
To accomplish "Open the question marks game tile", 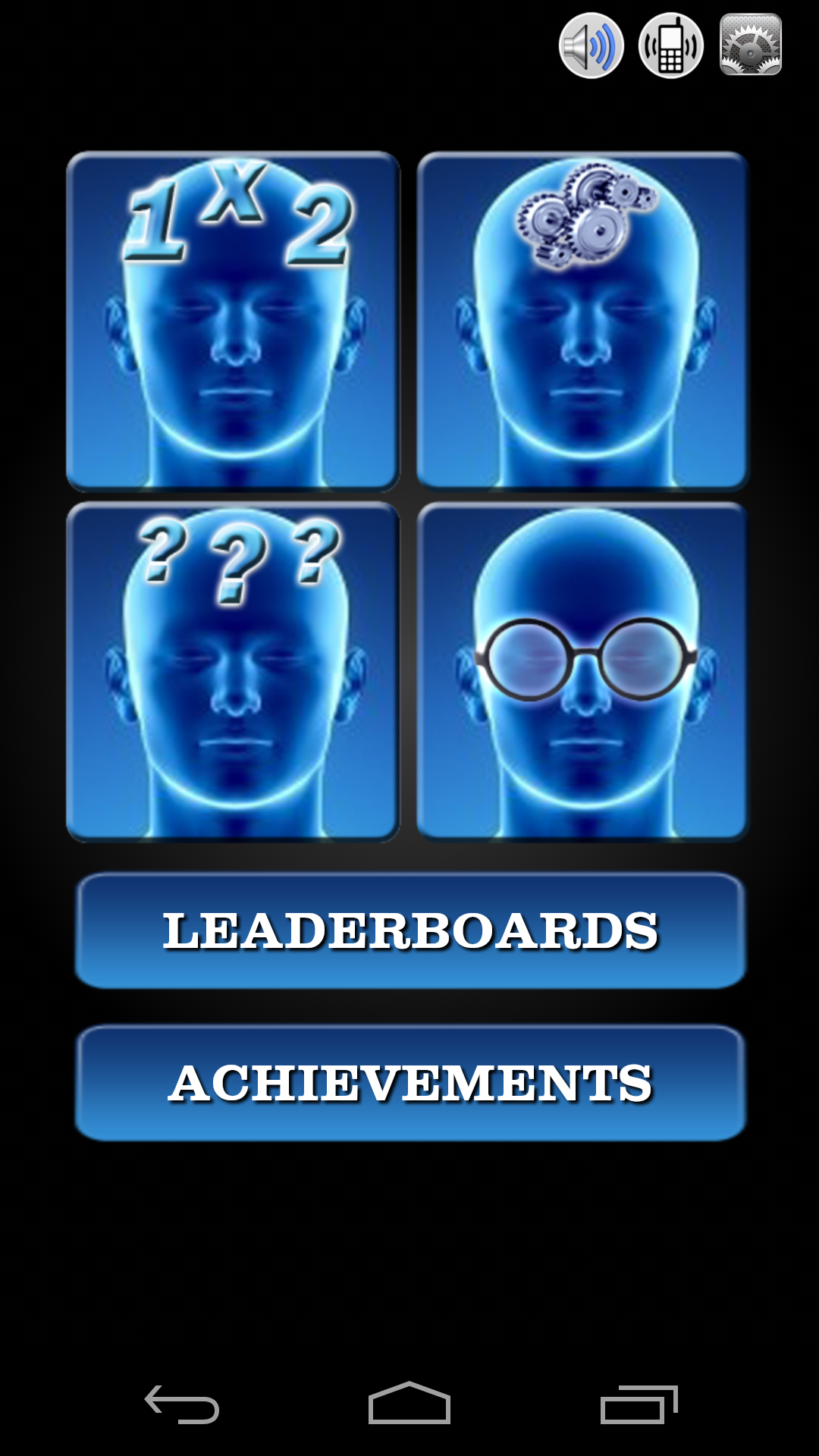I will [233, 672].
